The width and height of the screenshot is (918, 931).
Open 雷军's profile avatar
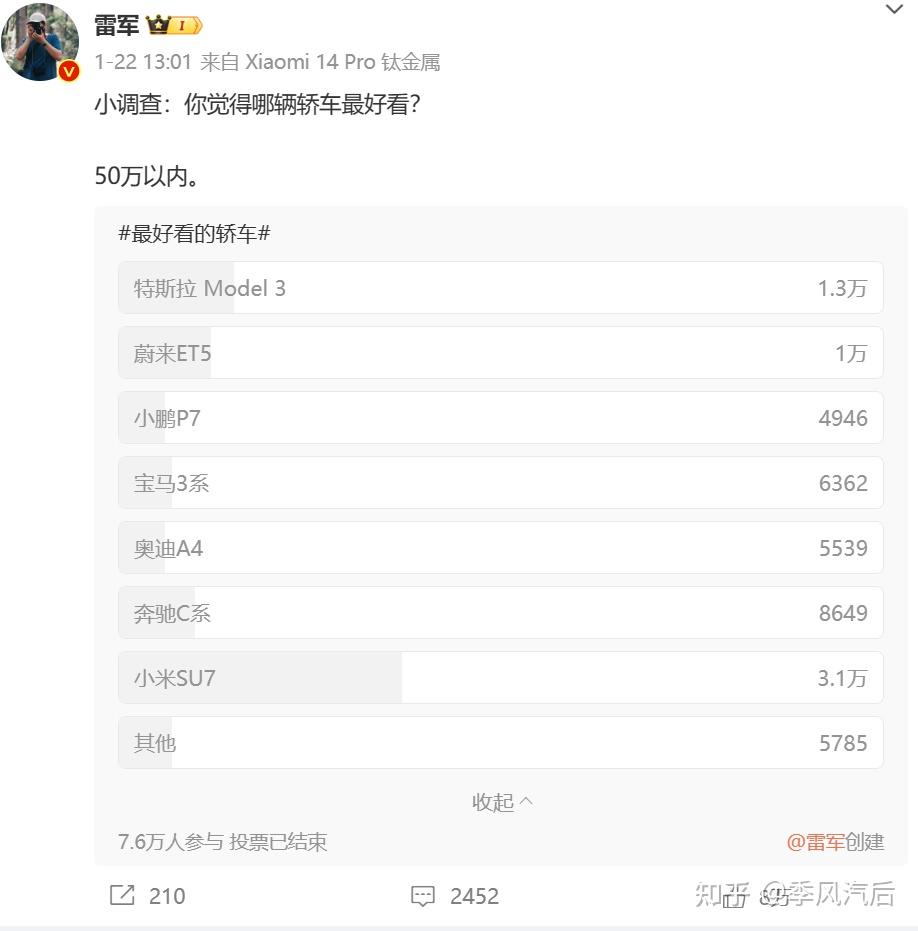pos(40,42)
